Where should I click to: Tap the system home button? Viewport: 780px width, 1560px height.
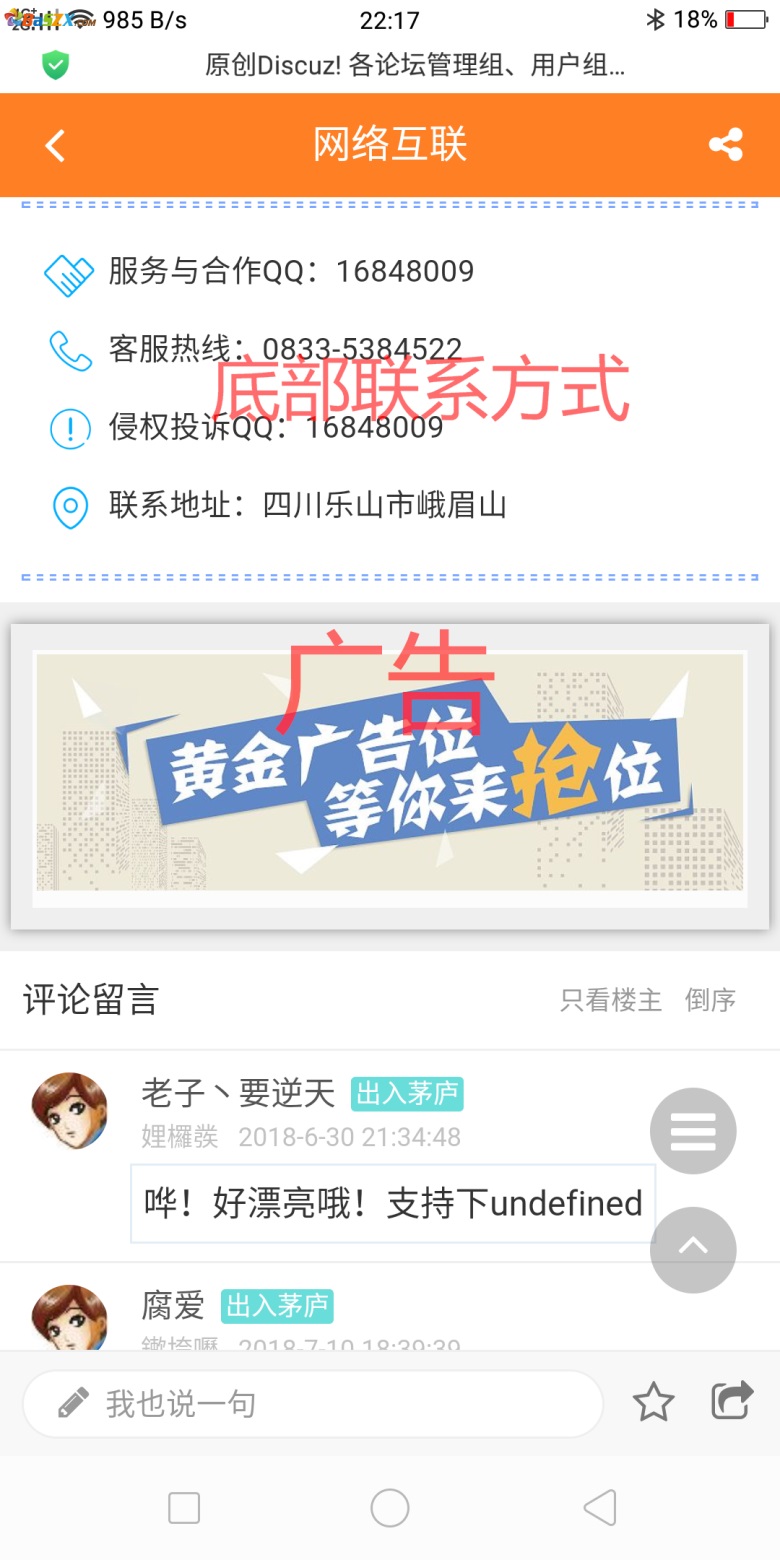pos(390,1508)
